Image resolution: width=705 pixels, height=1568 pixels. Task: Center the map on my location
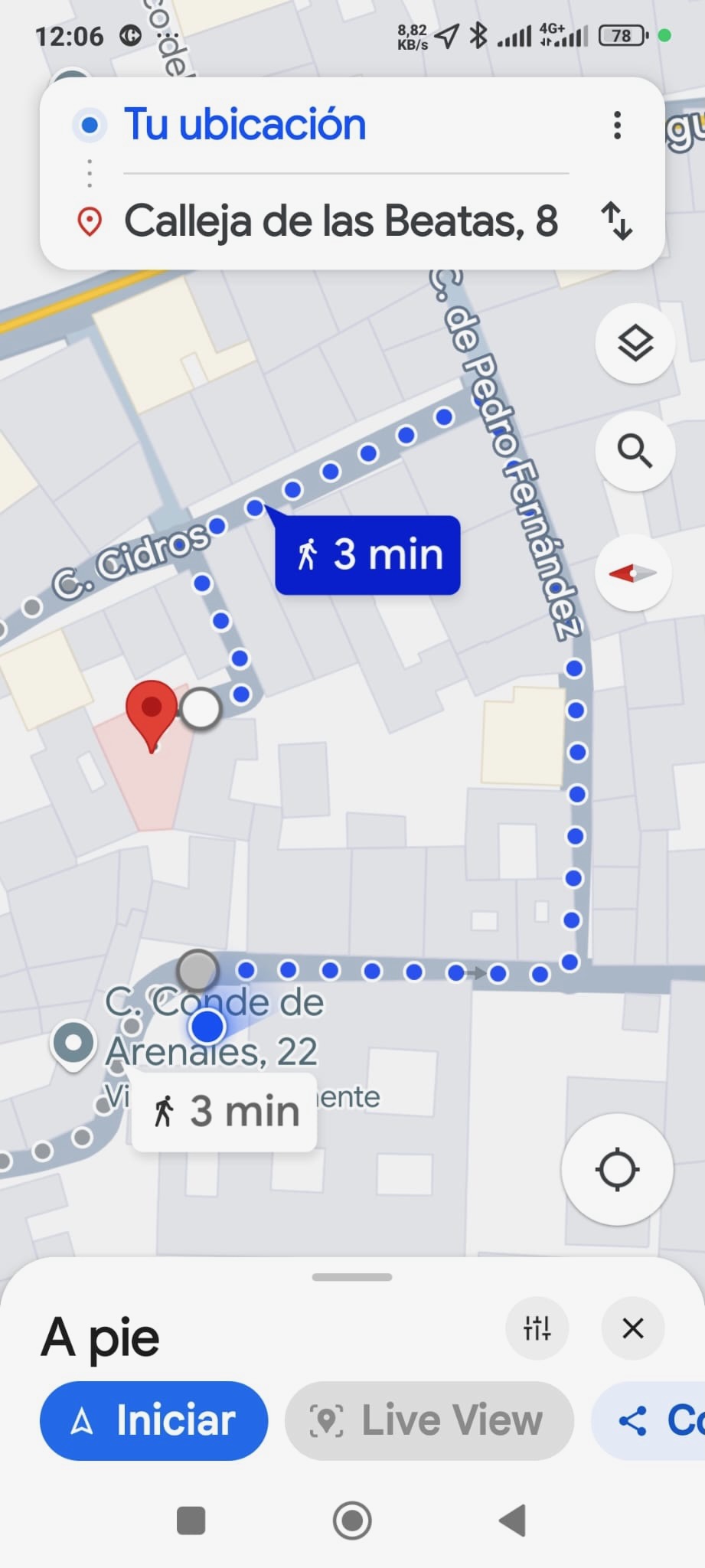(617, 1169)
